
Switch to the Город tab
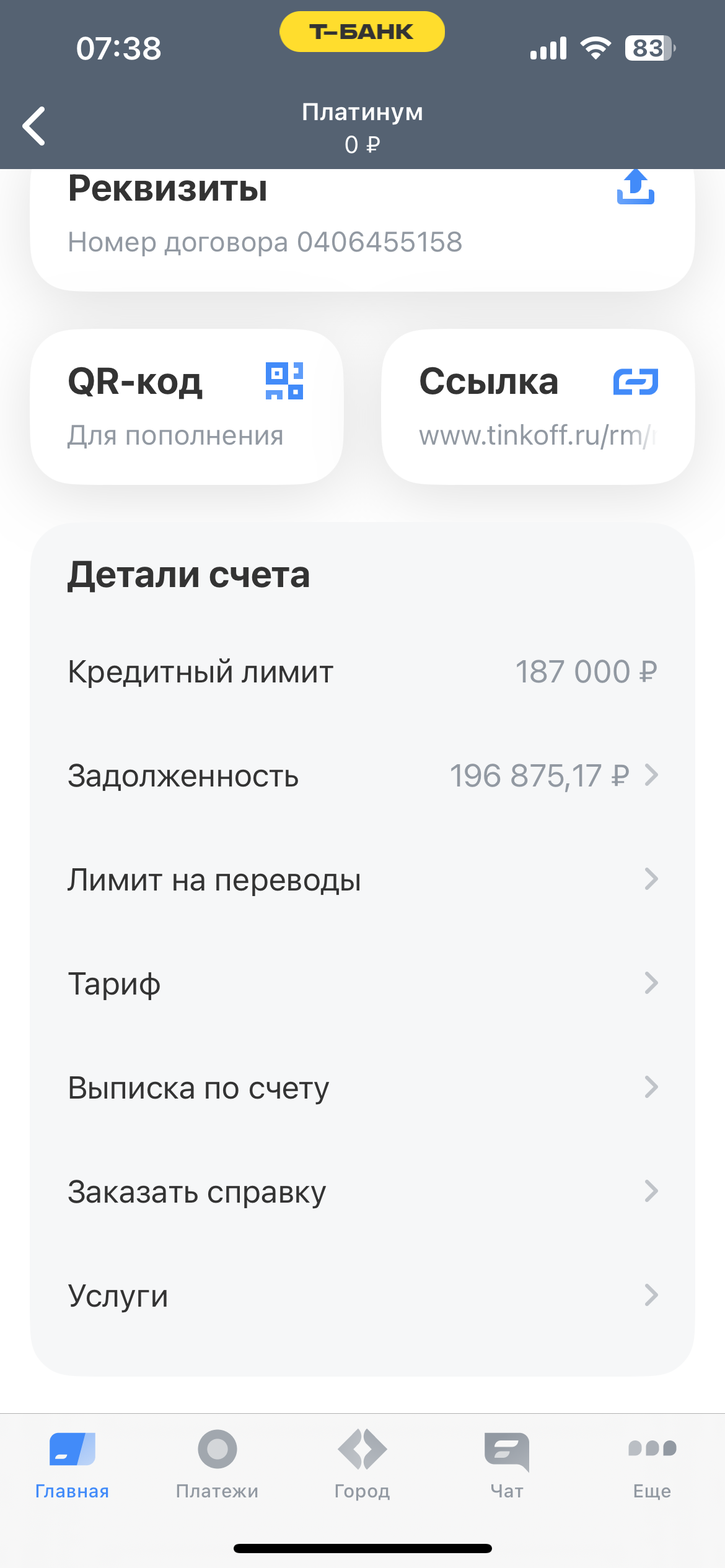click(x=362, y=1465)
